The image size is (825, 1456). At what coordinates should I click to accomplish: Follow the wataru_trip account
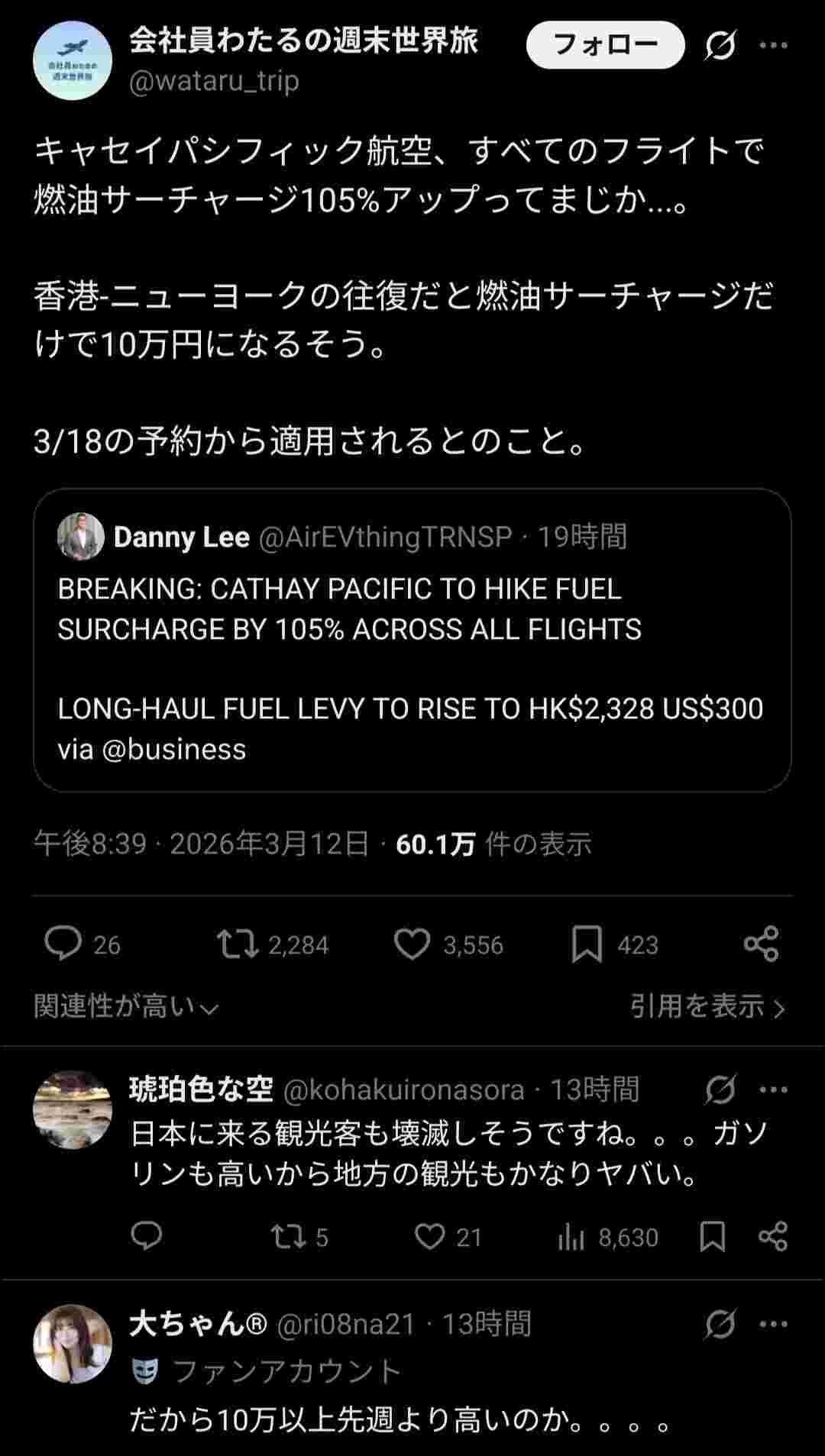point(605,45)
